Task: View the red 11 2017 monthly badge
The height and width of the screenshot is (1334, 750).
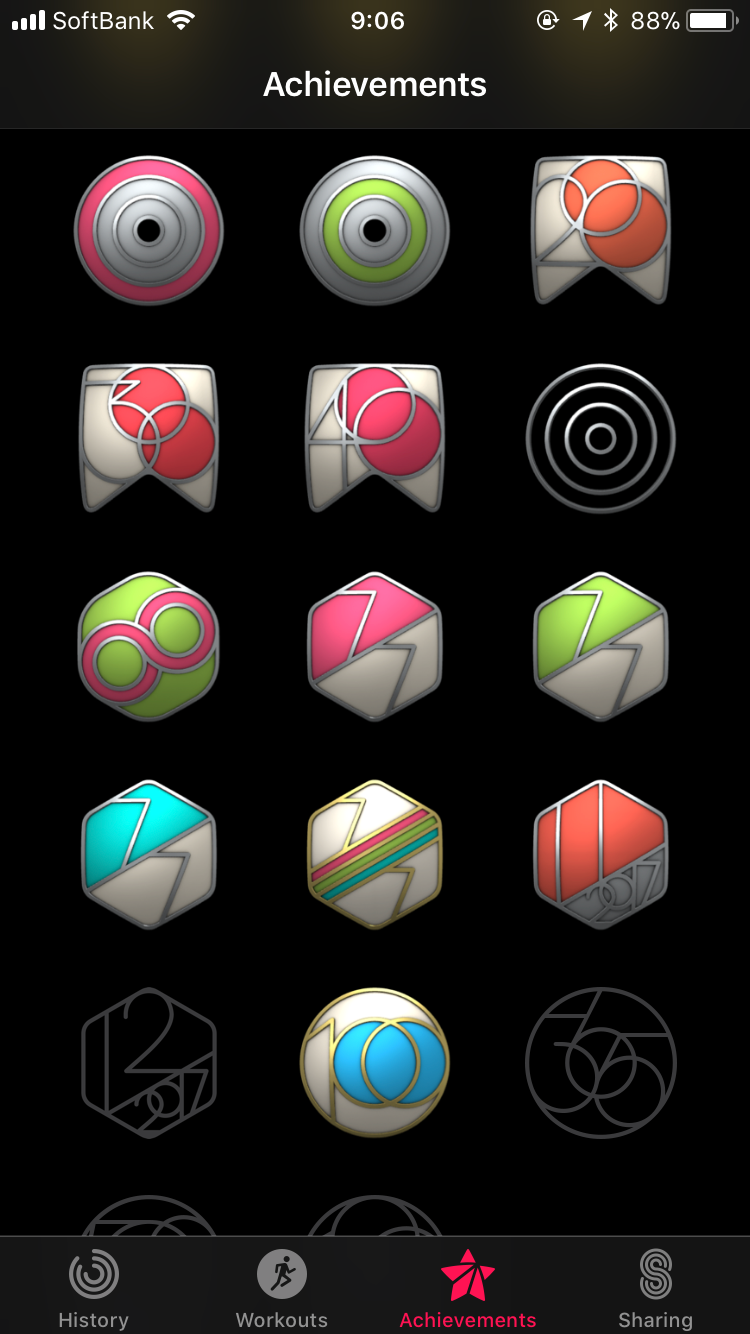Action: click(x=600, y=854)
